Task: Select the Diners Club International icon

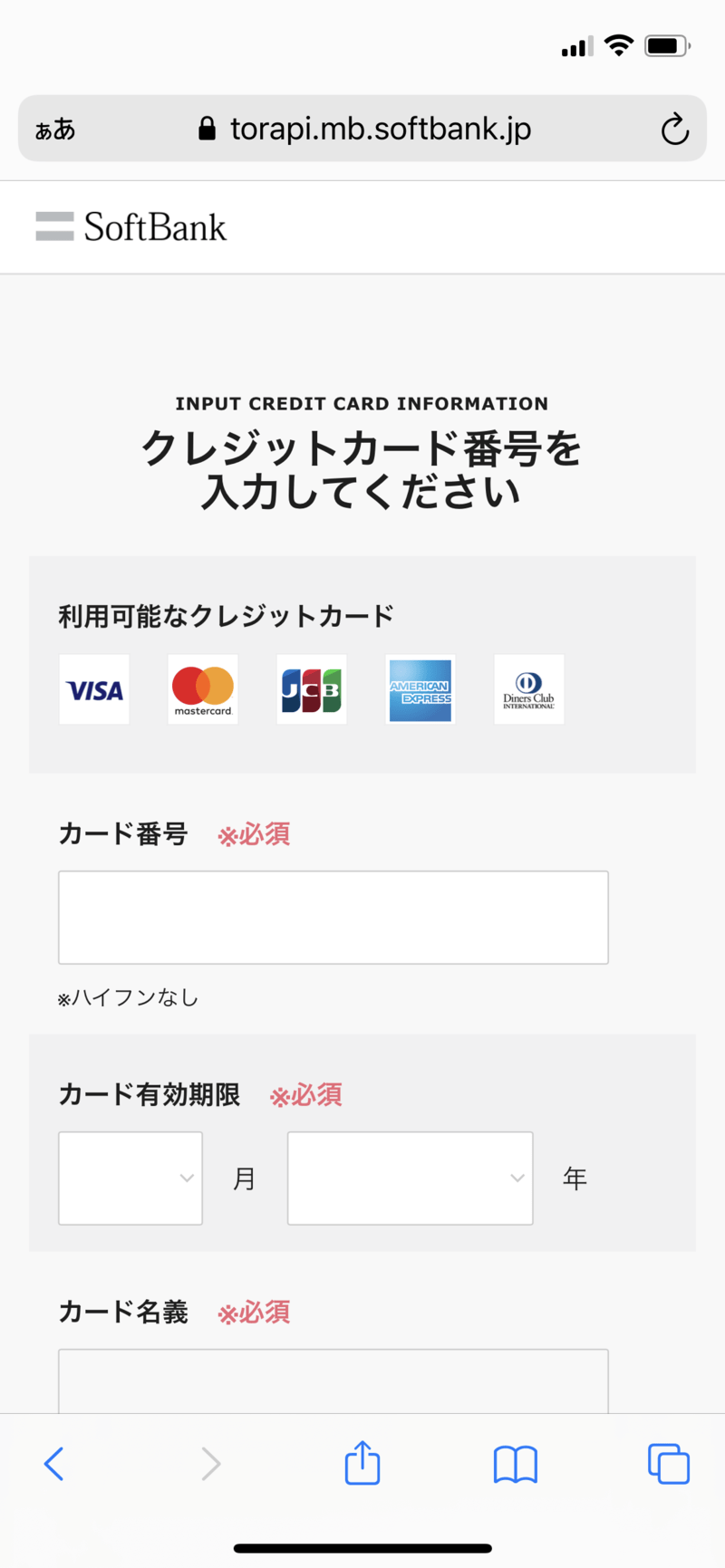Action: [x=528, y=689]
